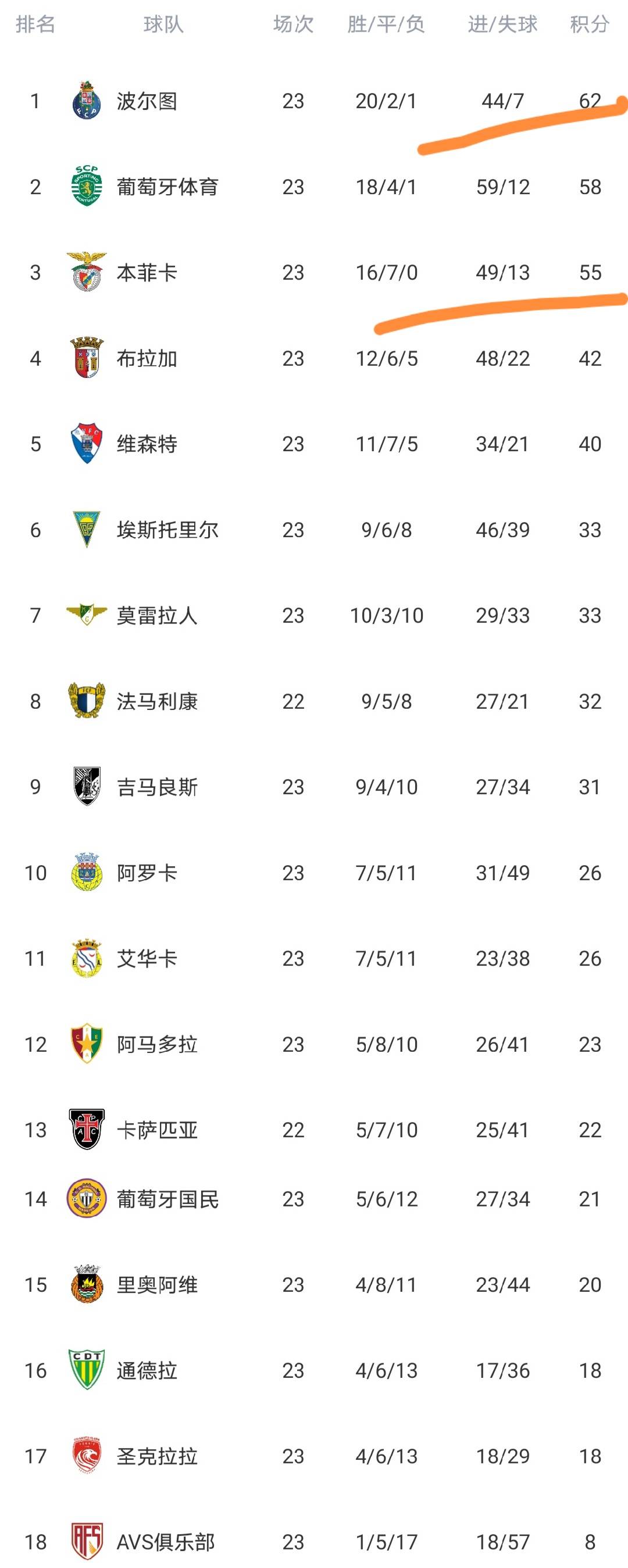
Task: Open the 吉马良斯 black castle logo
Action: 86,787
